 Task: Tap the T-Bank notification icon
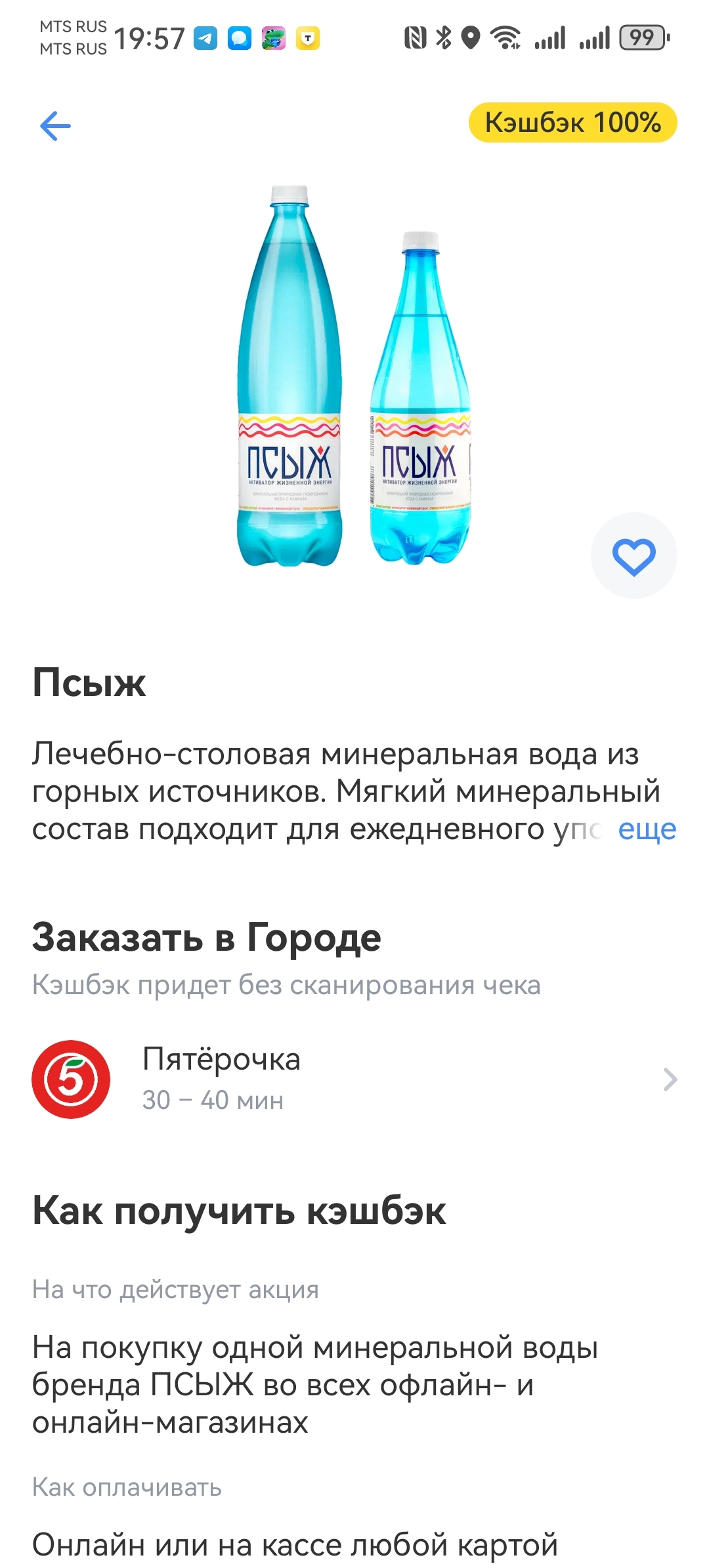click(x=309, y=39)
